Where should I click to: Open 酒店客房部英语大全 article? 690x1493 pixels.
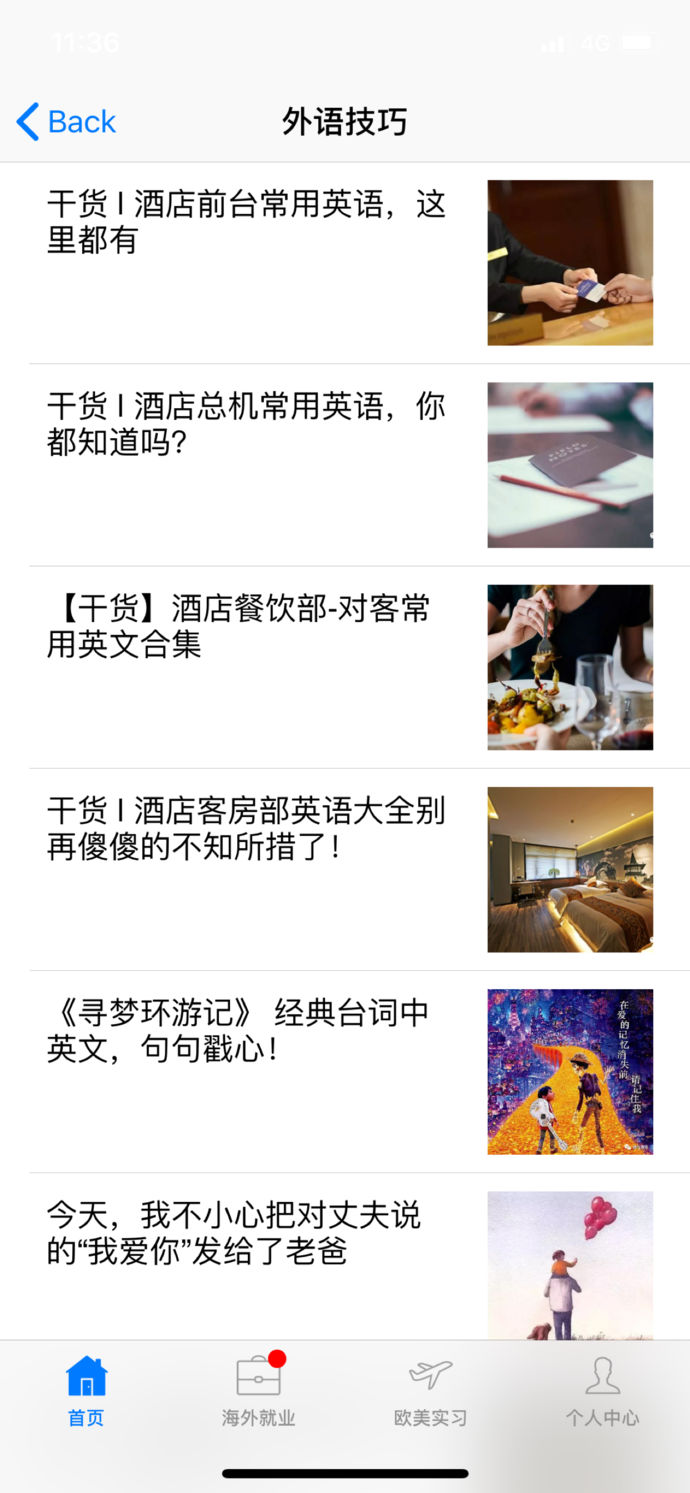pos(246,828)
